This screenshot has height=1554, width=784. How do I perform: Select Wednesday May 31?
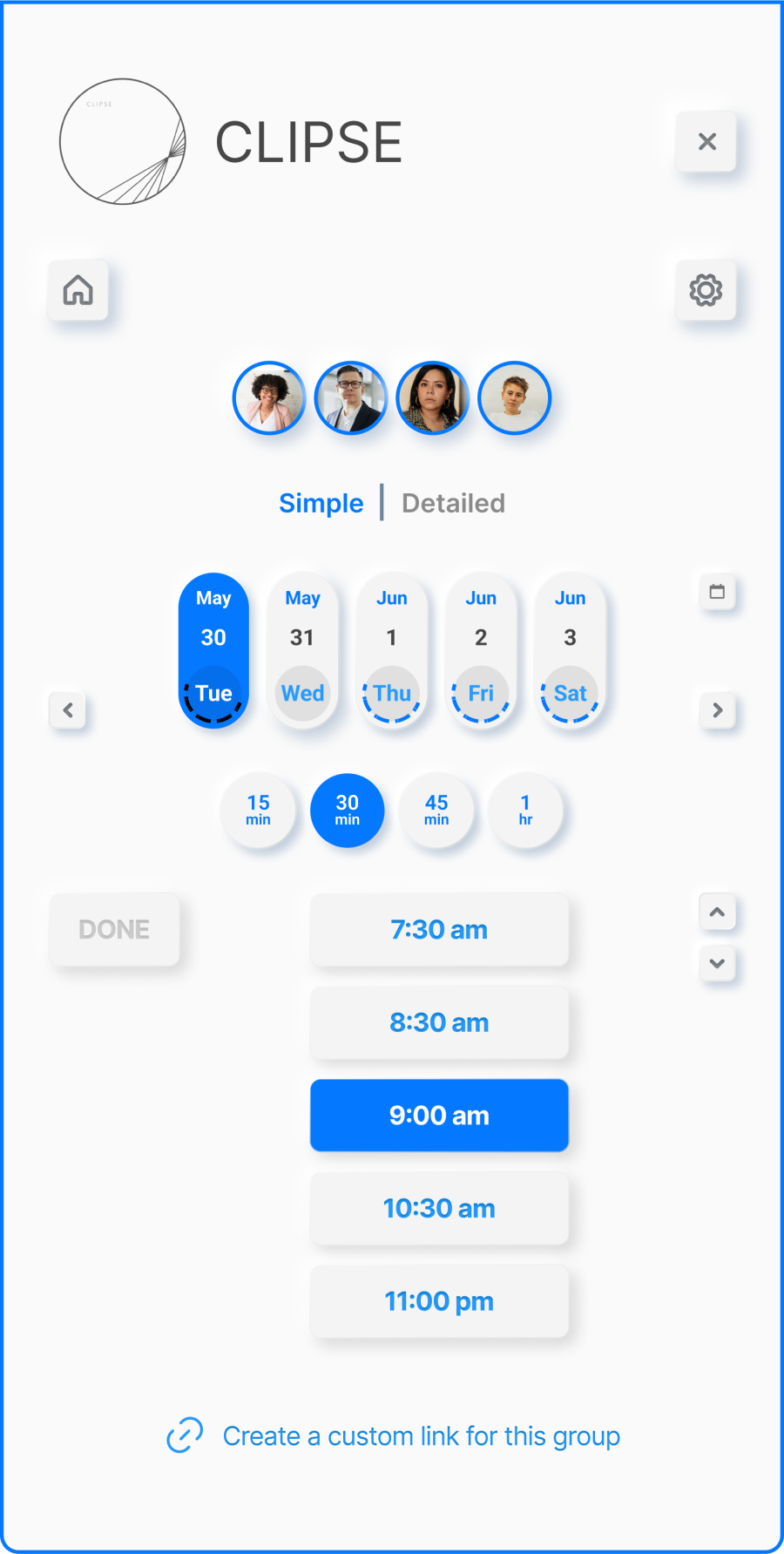pyautogui.click(x=302, y=649)
